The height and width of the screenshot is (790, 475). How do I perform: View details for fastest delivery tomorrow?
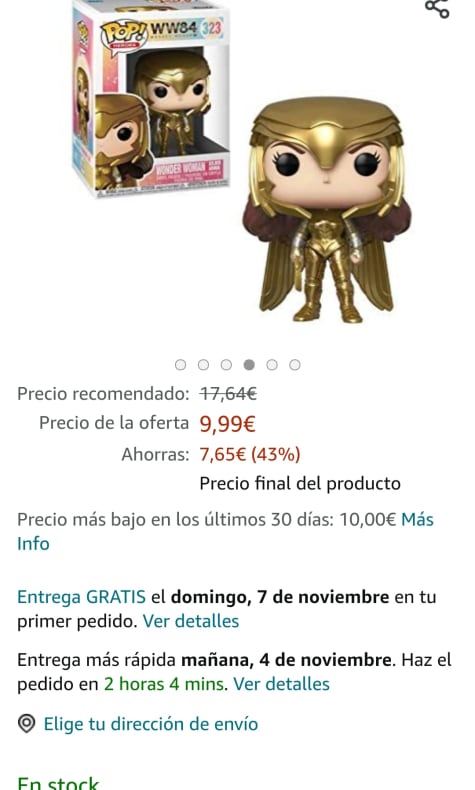tap(282, 684)
